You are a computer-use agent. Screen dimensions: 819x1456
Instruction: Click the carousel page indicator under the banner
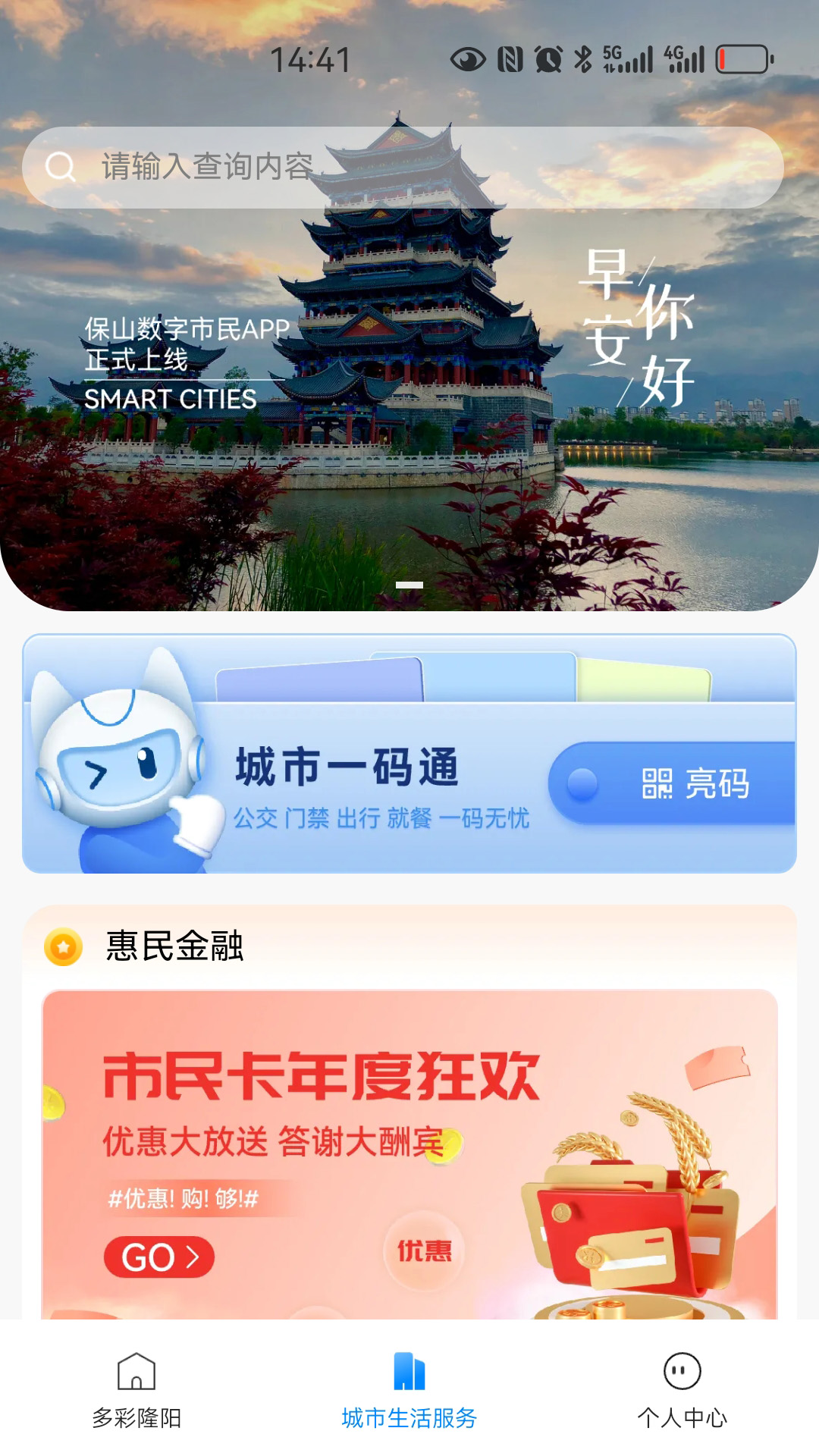409,585
